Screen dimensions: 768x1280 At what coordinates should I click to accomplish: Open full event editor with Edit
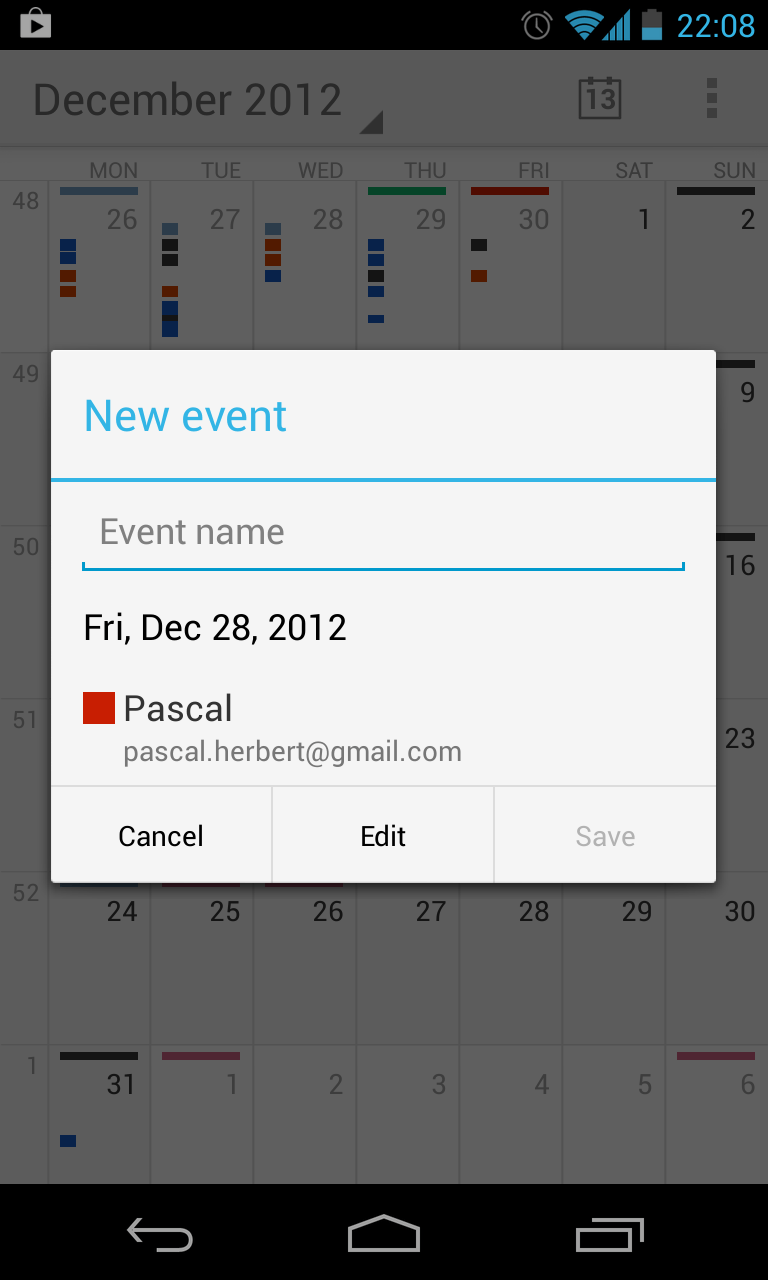tap(383, 836)
